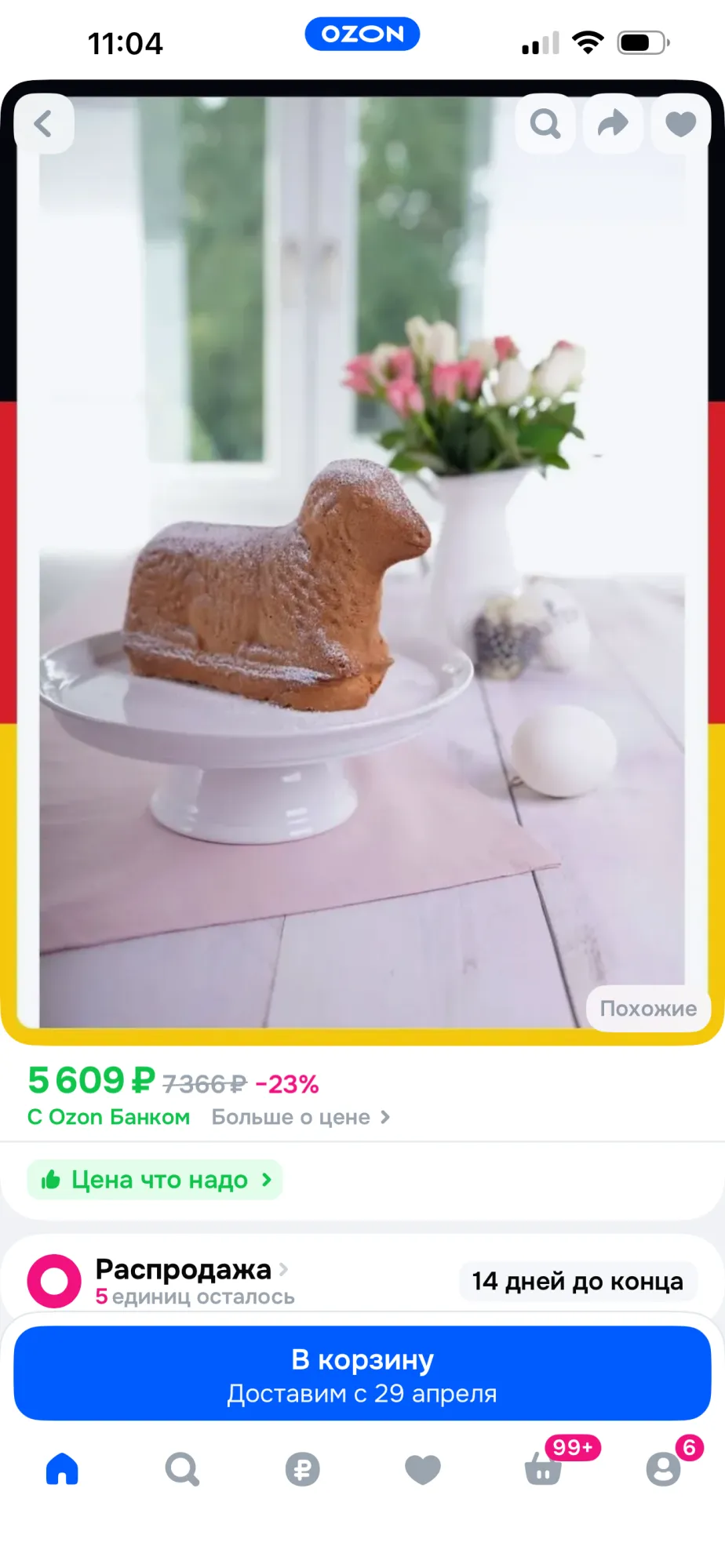Switch to the home tab
725x1568 pixels.
tap(62, 1469)
